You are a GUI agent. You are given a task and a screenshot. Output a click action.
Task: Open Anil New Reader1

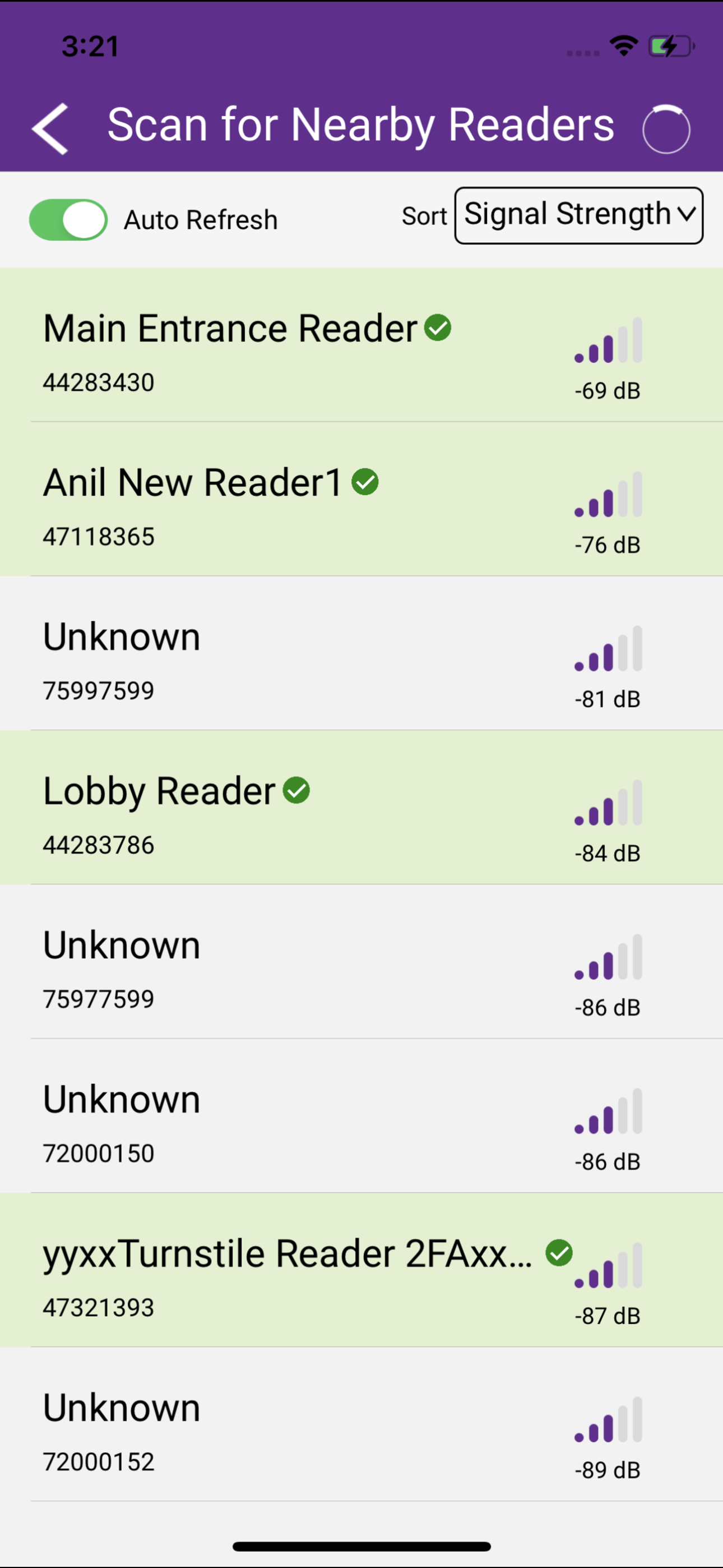pos(361,499)
